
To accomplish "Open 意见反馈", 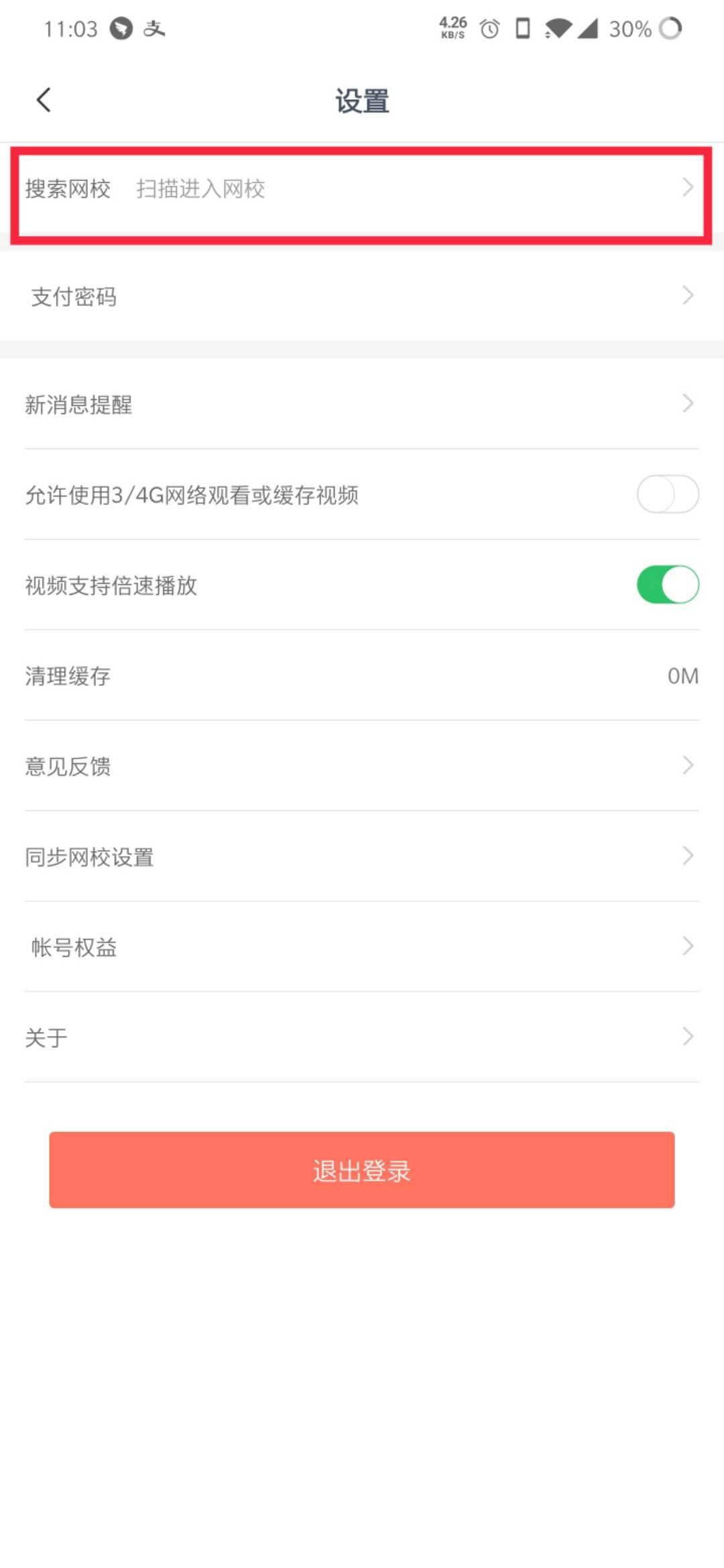I will 361,766.
